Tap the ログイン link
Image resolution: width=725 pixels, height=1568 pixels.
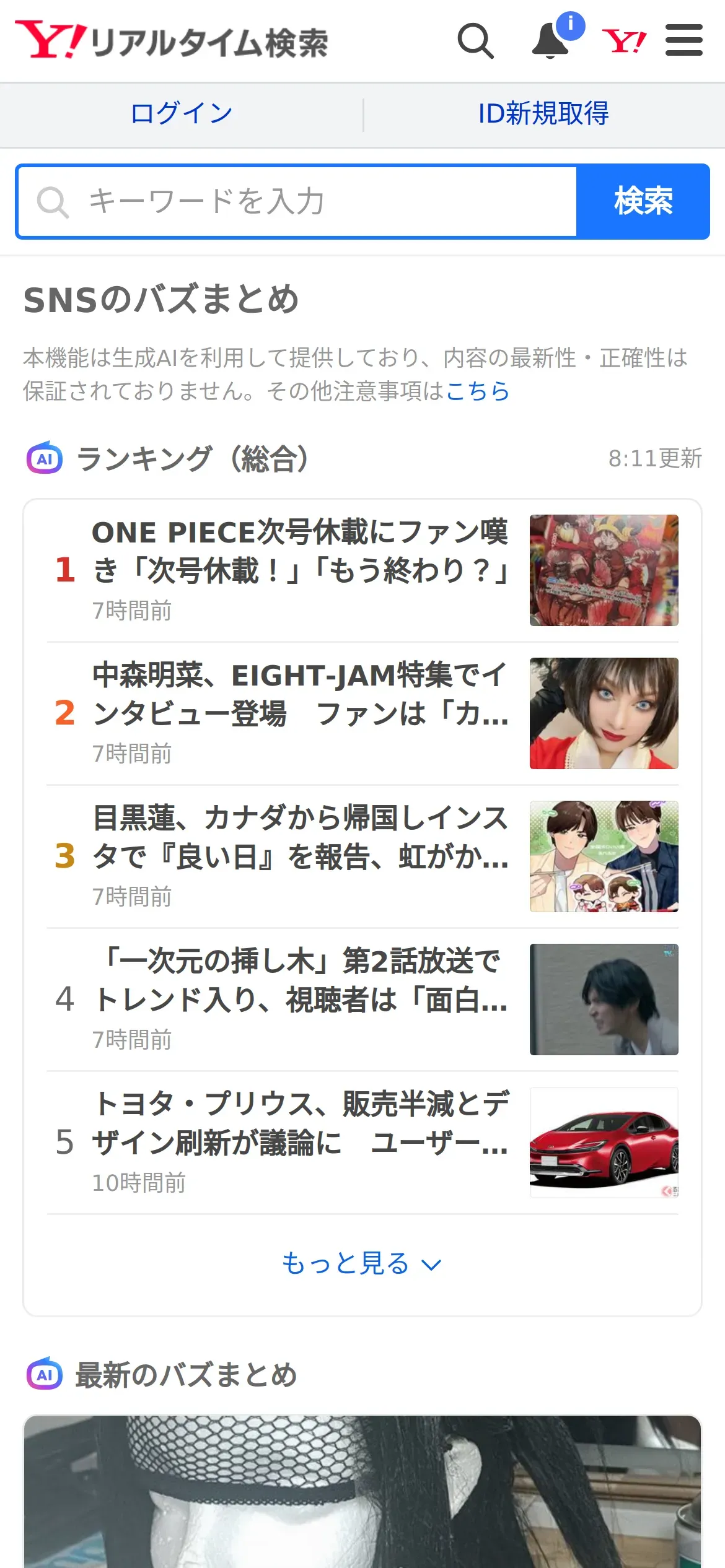(182, 114)
